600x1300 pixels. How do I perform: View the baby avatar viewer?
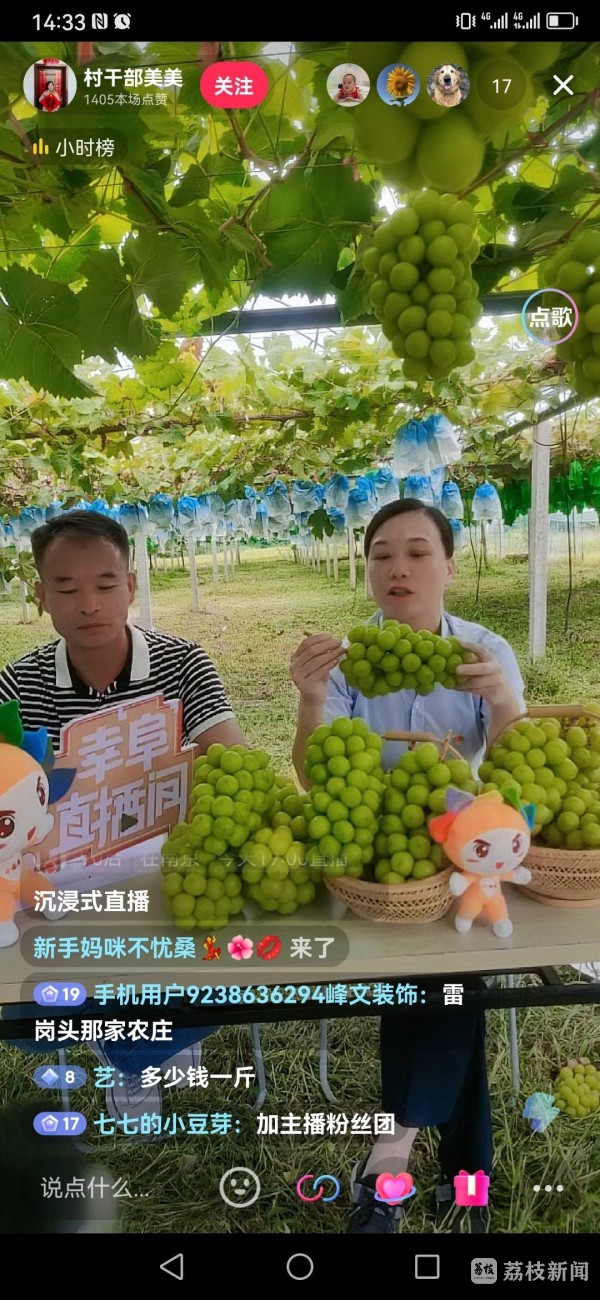point(348,86)
